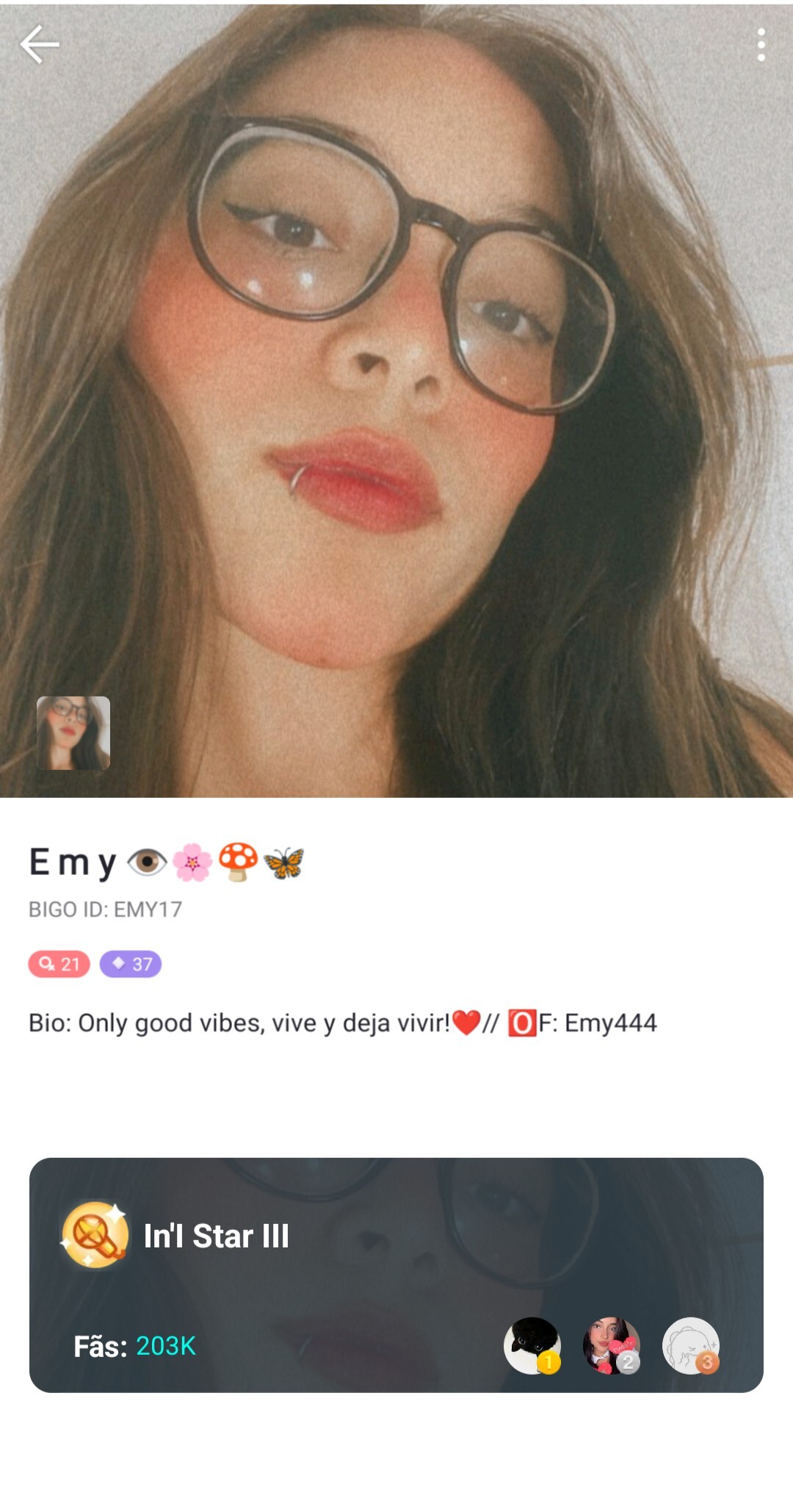This screenshot has height=1512, width=793.
Task: Tap the red level 21 badge
Action: [59, 963]
